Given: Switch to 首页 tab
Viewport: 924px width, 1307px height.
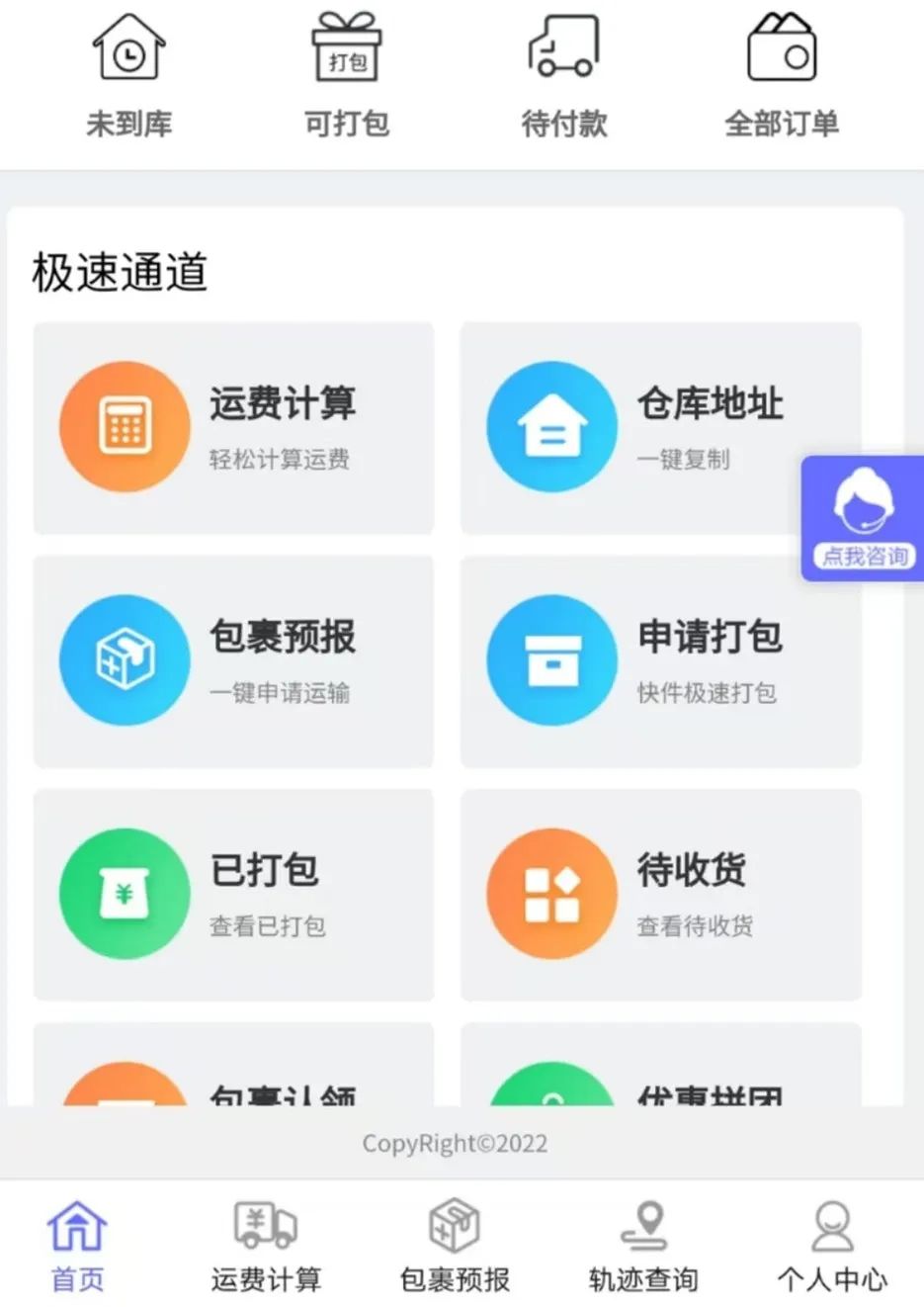Looking at the screenshot, I should [x=77, y=1246].
